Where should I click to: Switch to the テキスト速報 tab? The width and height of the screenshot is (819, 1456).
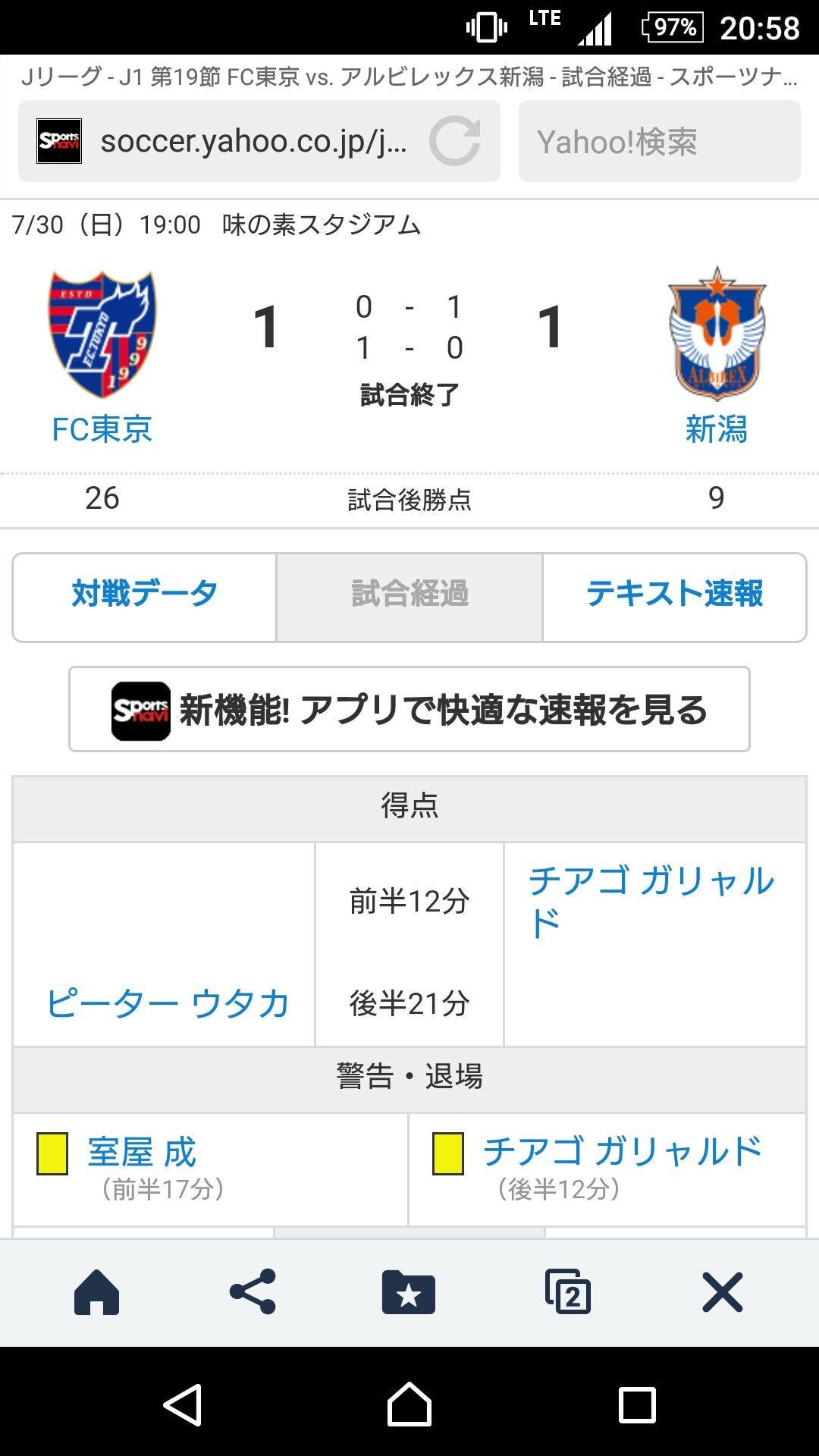[674, 594]
